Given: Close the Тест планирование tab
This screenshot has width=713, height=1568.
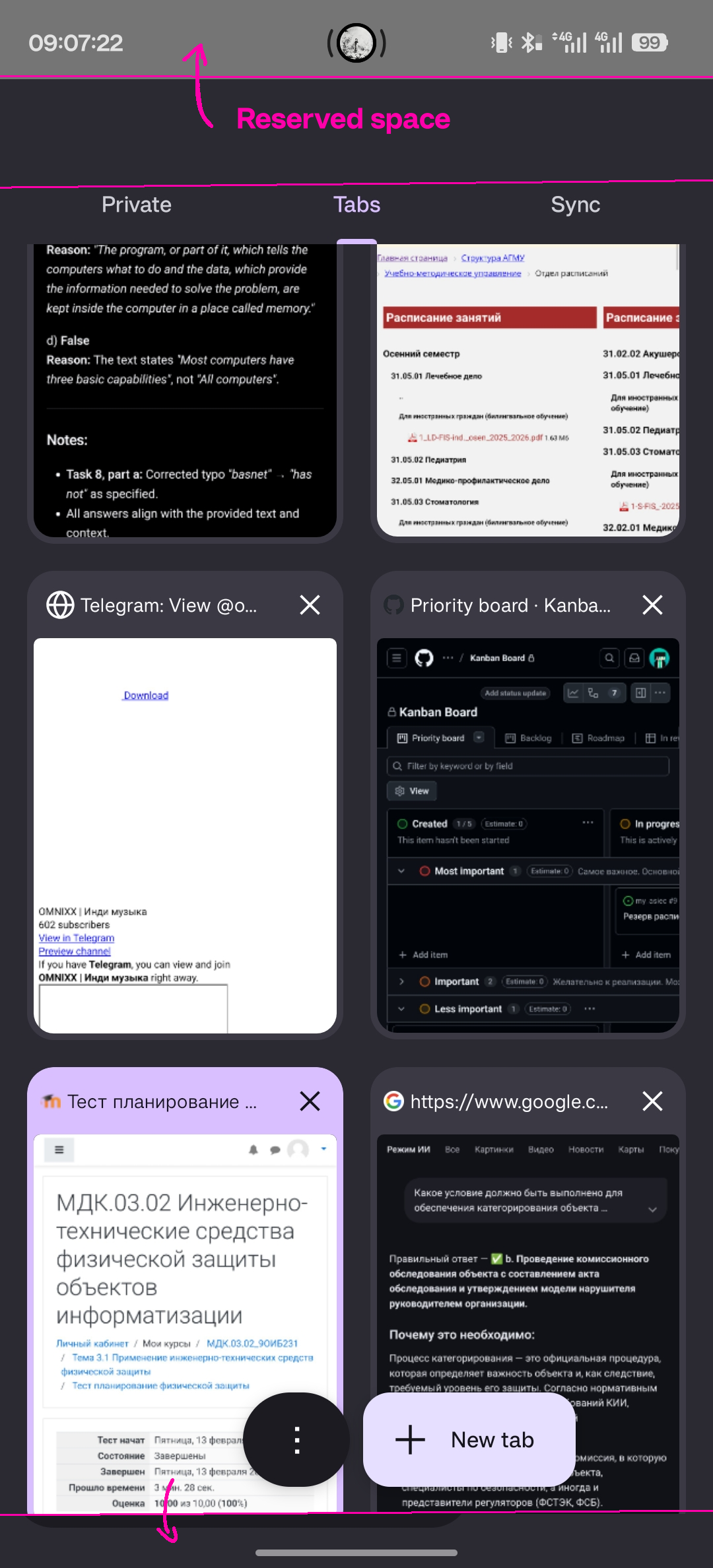Looking at the screenshot, I should click(x=310, y=1101).
